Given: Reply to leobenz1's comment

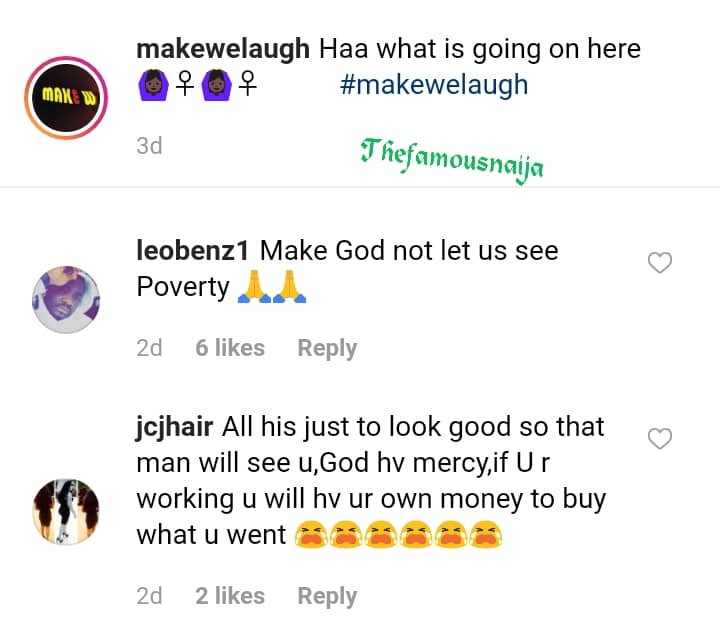Looking at the screenshot, I should click(327, 348).
